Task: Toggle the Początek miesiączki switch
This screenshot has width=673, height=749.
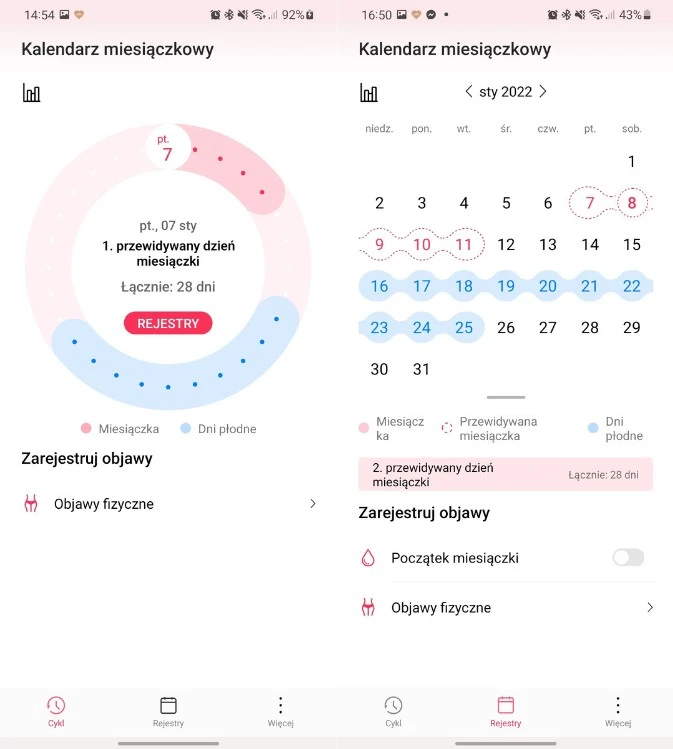Action: (x=628, y=557)
